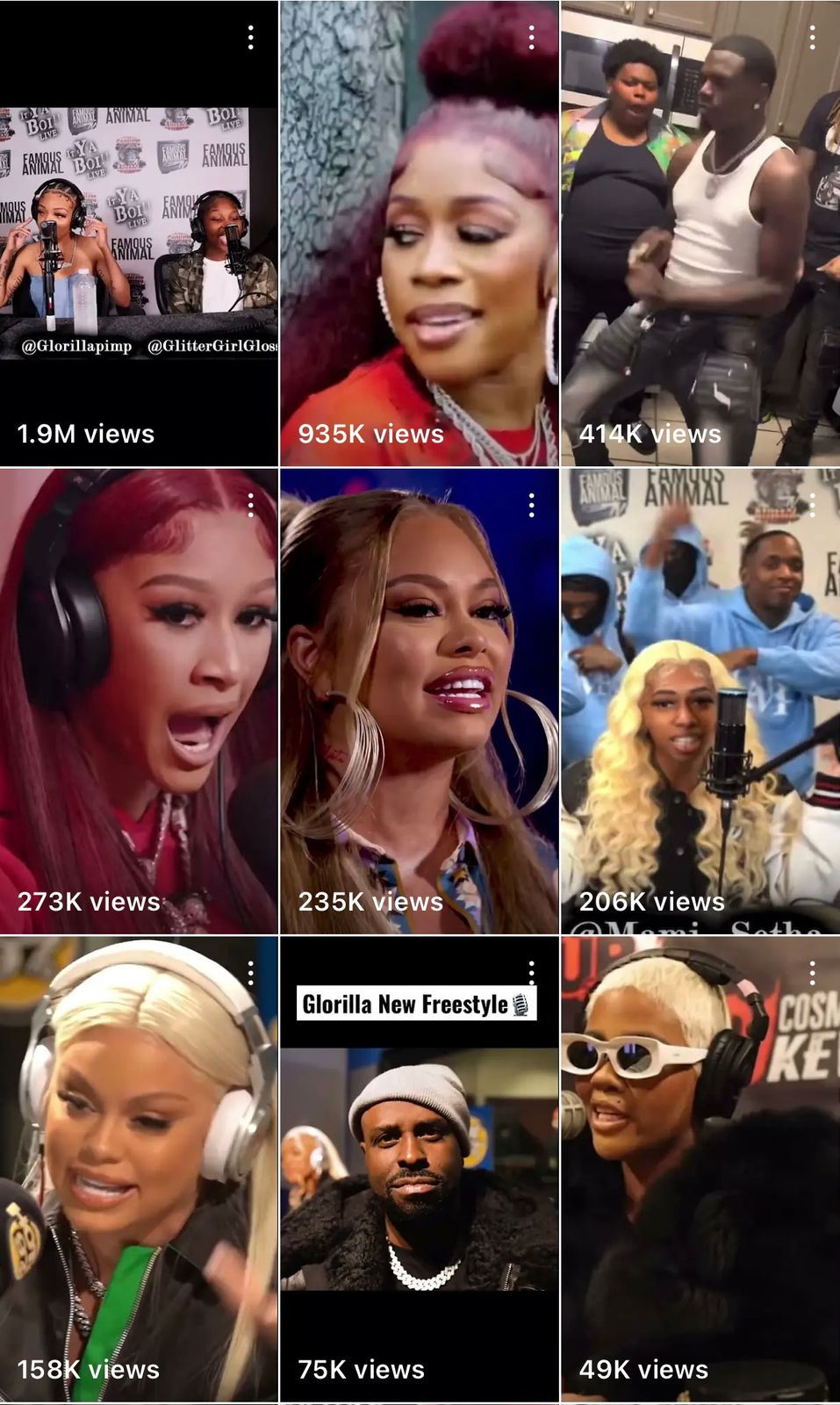Open the Glorilla New Freestyle video
This screenshot has height=1405, width=840.
click(x=420, y=1169)
